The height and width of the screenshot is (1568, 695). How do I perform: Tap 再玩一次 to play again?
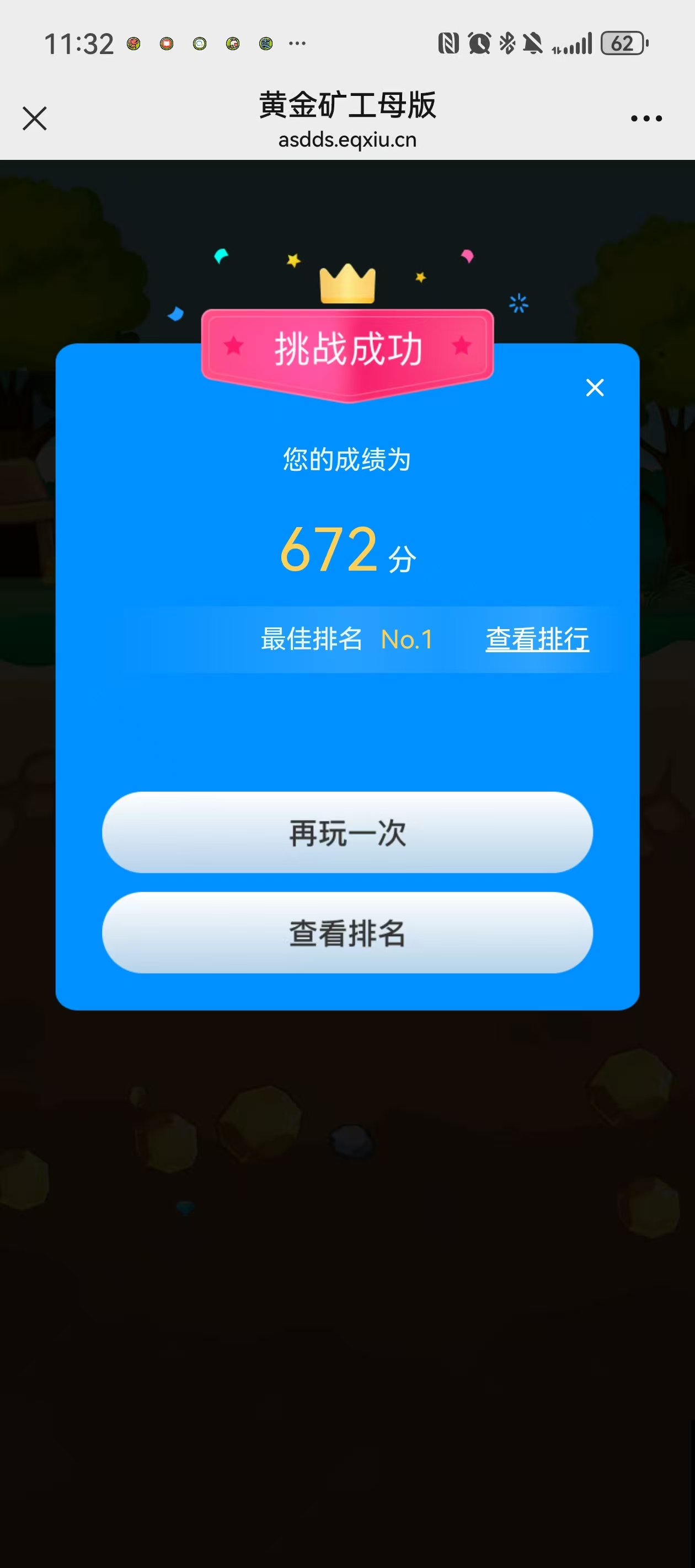pos(347,832)
